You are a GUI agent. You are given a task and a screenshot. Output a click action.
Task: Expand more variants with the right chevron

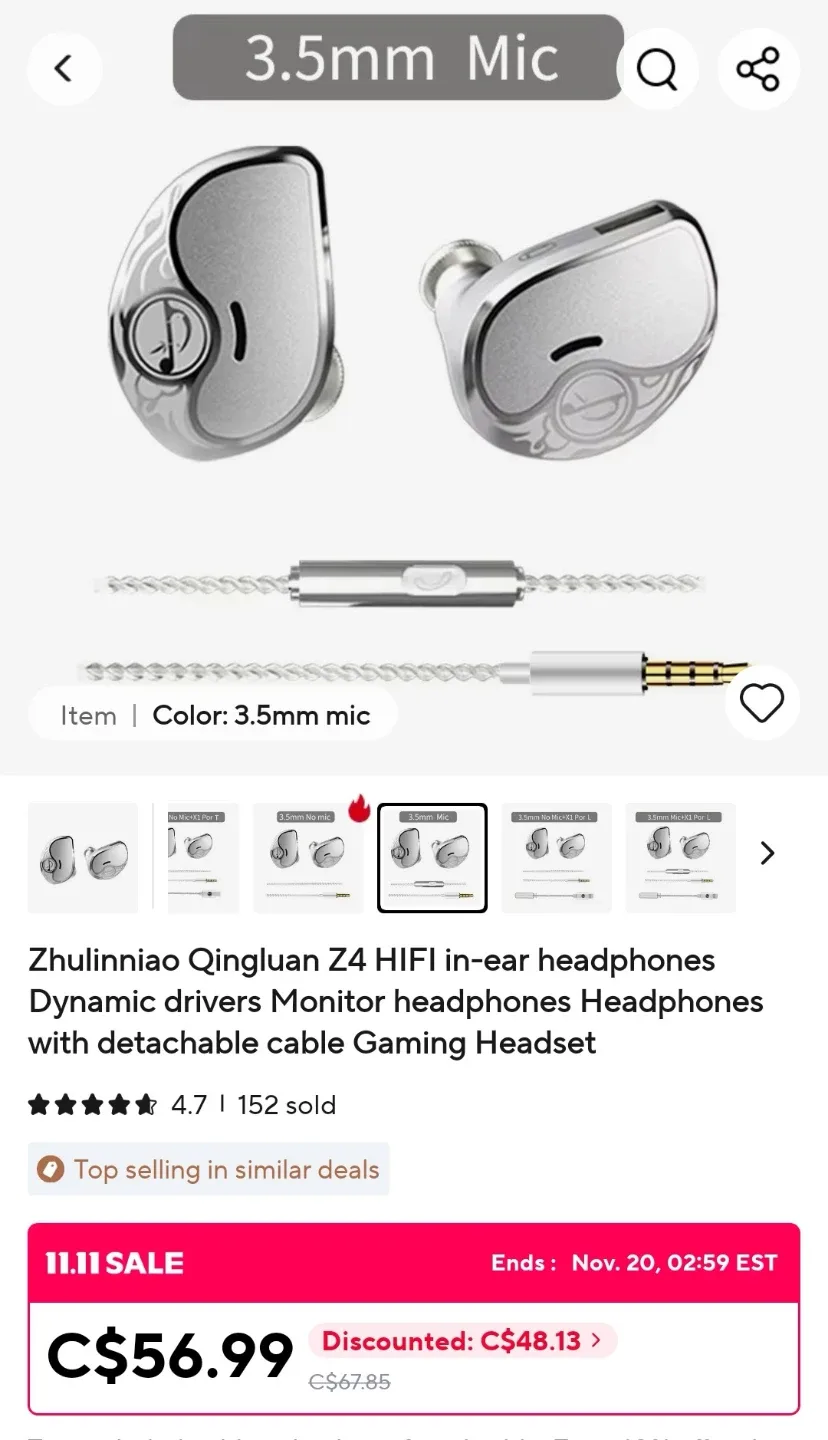pyautogui.click(x=767, y=853)
